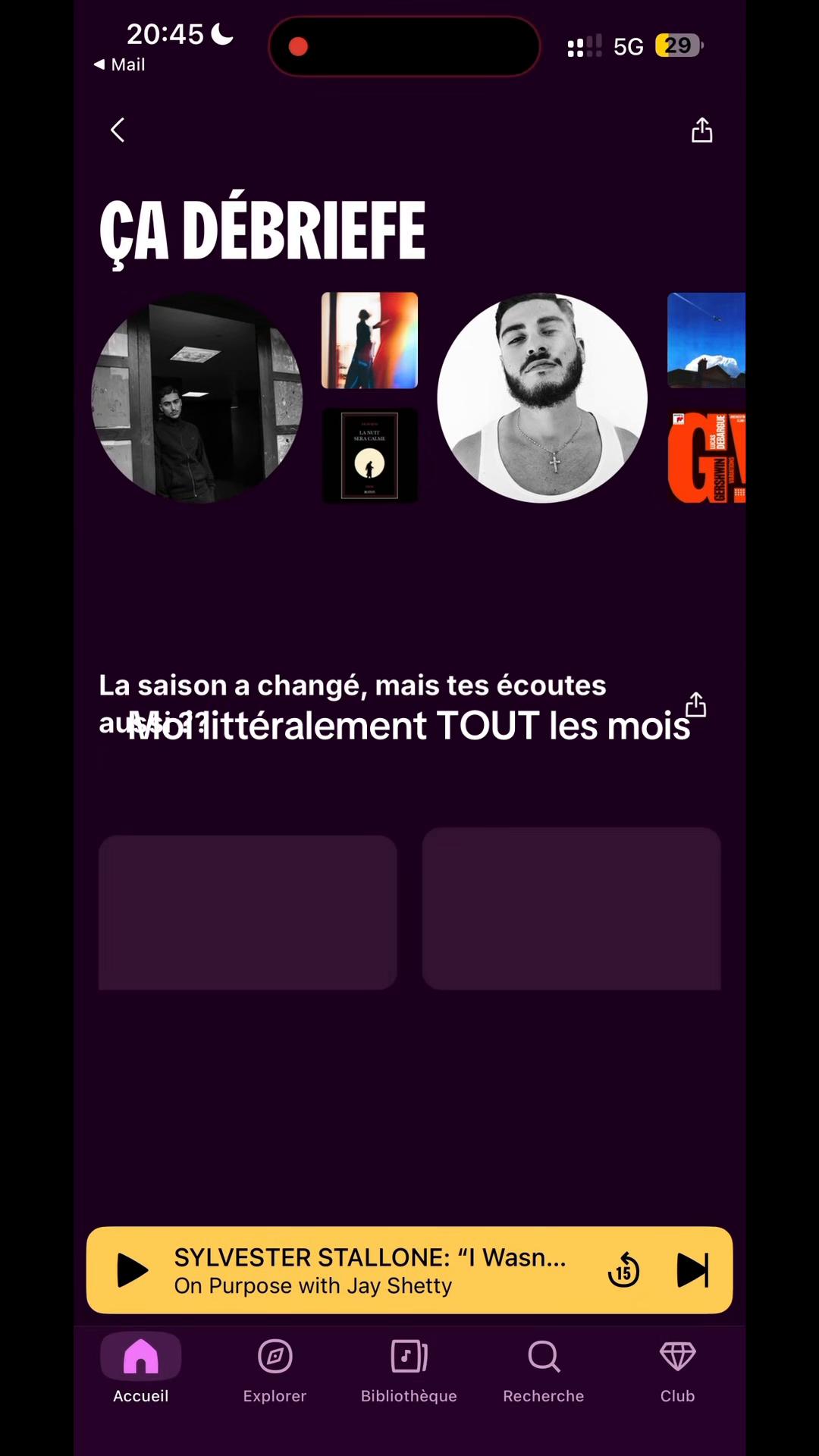This screenshot has width=819, height=1456.
Task: Switch to the Club tab
Action: click(677, 1370)
